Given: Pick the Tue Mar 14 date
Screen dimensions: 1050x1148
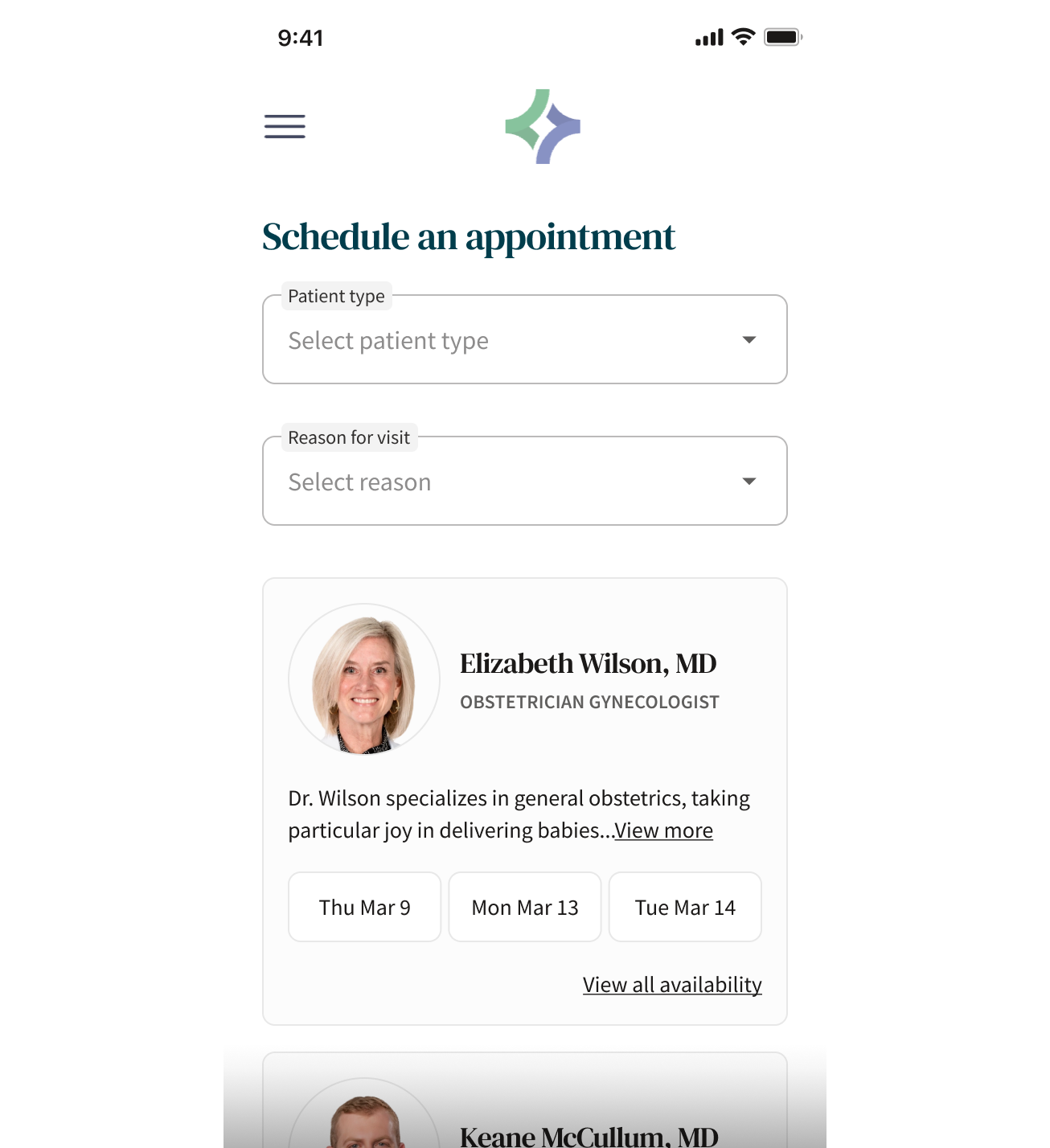Looking at the screenshot, I should 684,907.
